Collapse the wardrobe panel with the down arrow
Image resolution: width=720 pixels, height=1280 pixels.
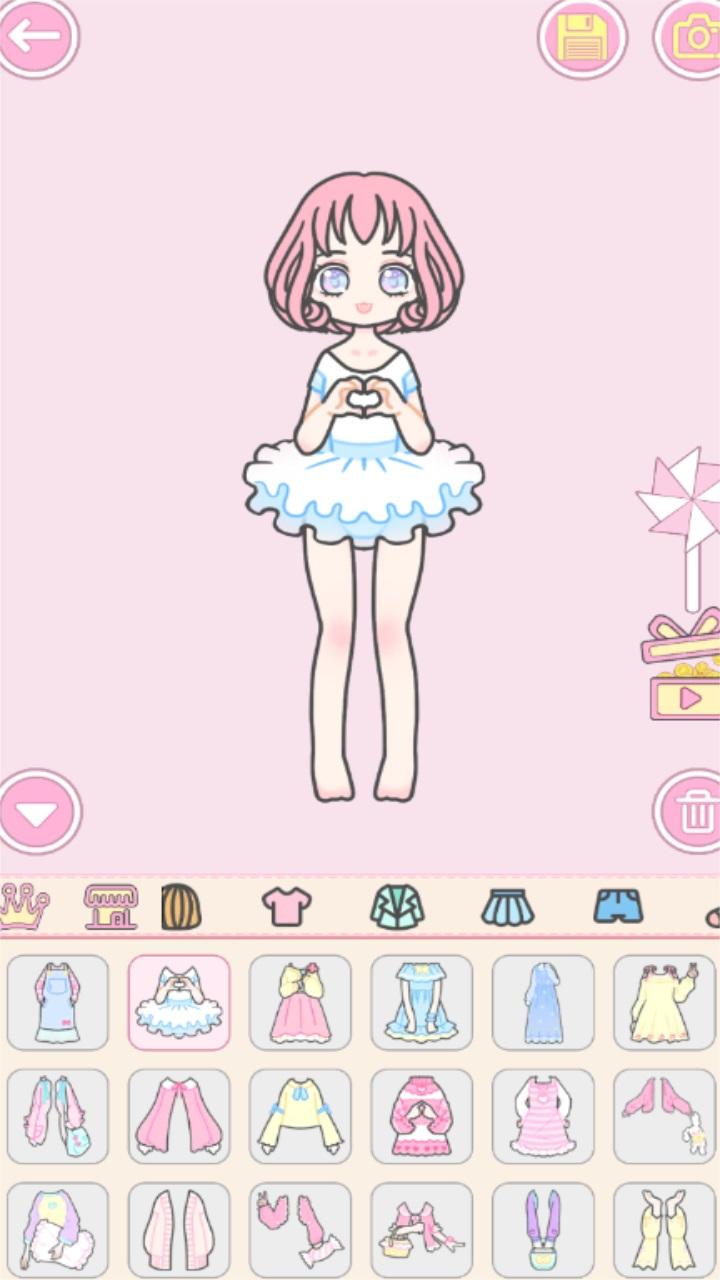[x=39, y=812]
